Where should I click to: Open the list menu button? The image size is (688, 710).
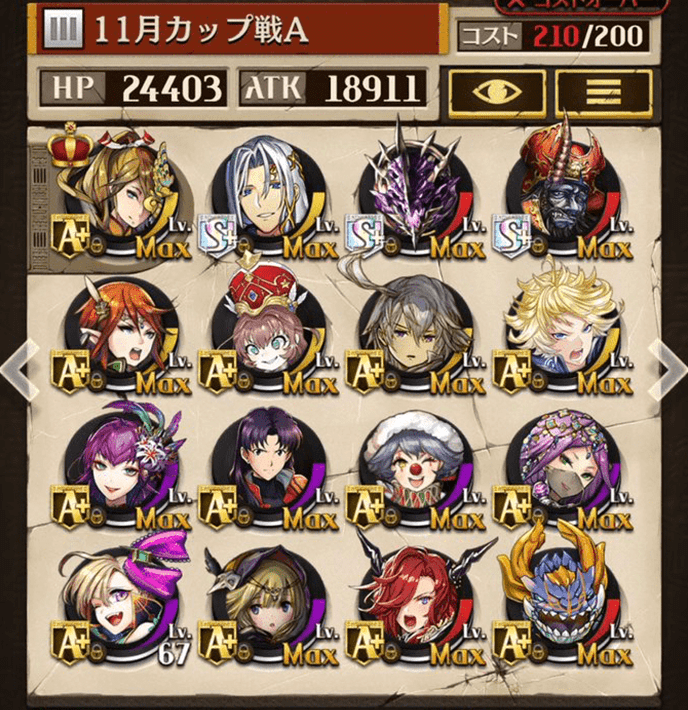[x=602, y=90]
